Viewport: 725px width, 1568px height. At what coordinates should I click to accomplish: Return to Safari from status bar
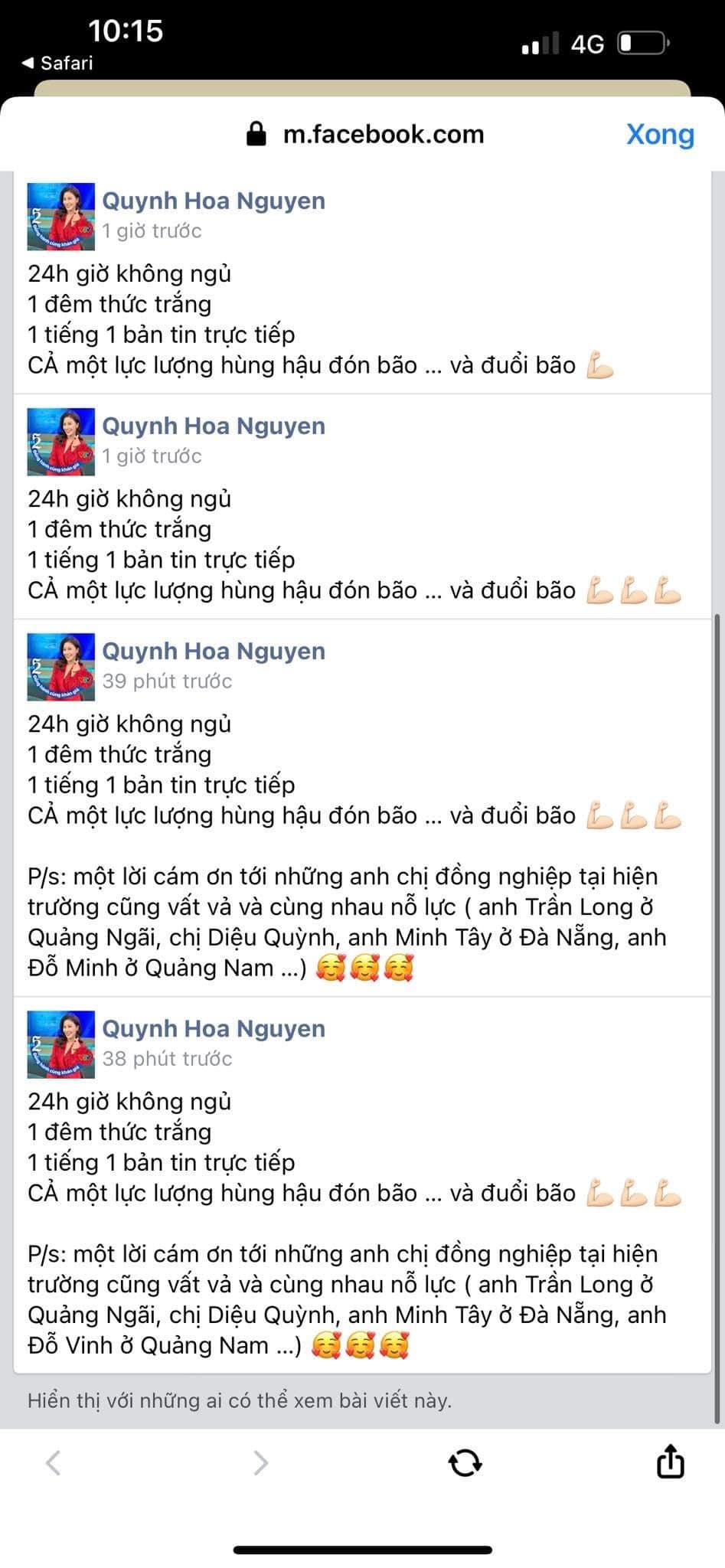[57, 63]
